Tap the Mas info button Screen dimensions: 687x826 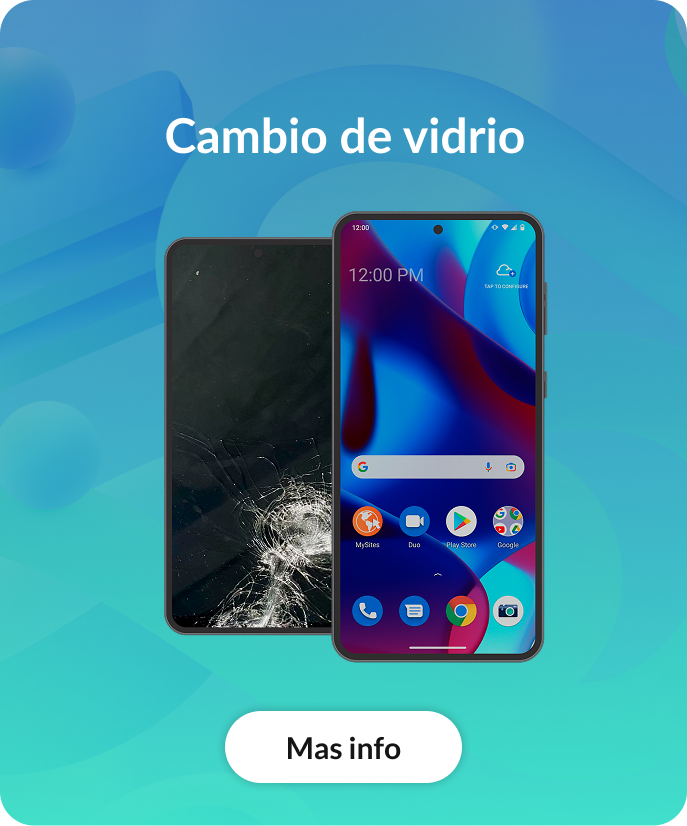click(343, 747)
